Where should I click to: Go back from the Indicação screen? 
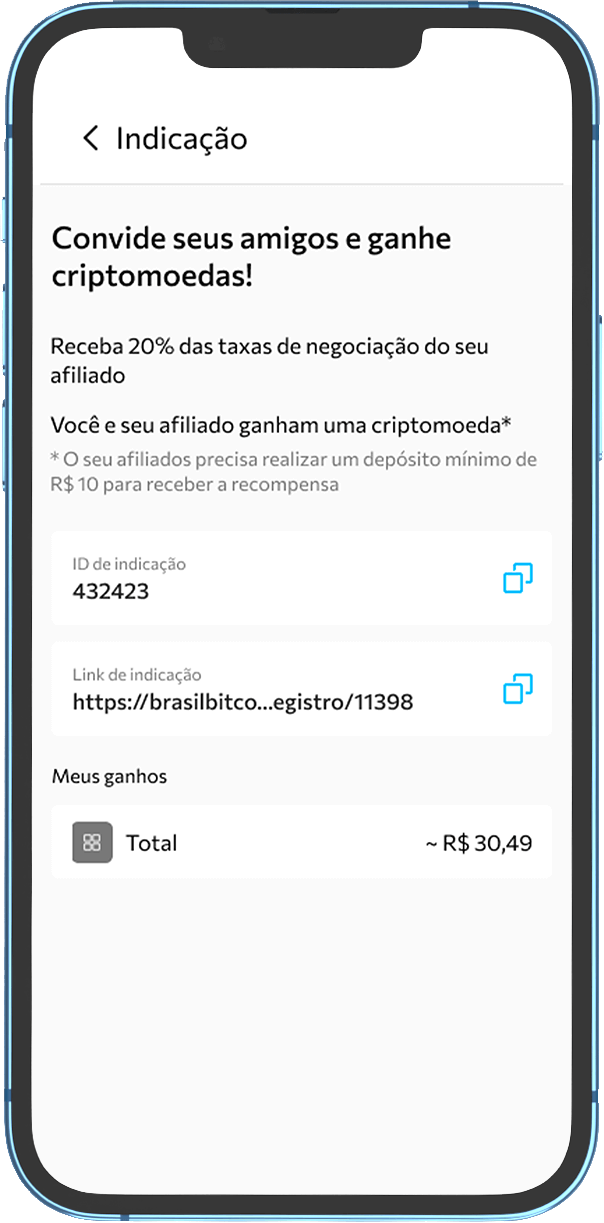tap(91, 138)
